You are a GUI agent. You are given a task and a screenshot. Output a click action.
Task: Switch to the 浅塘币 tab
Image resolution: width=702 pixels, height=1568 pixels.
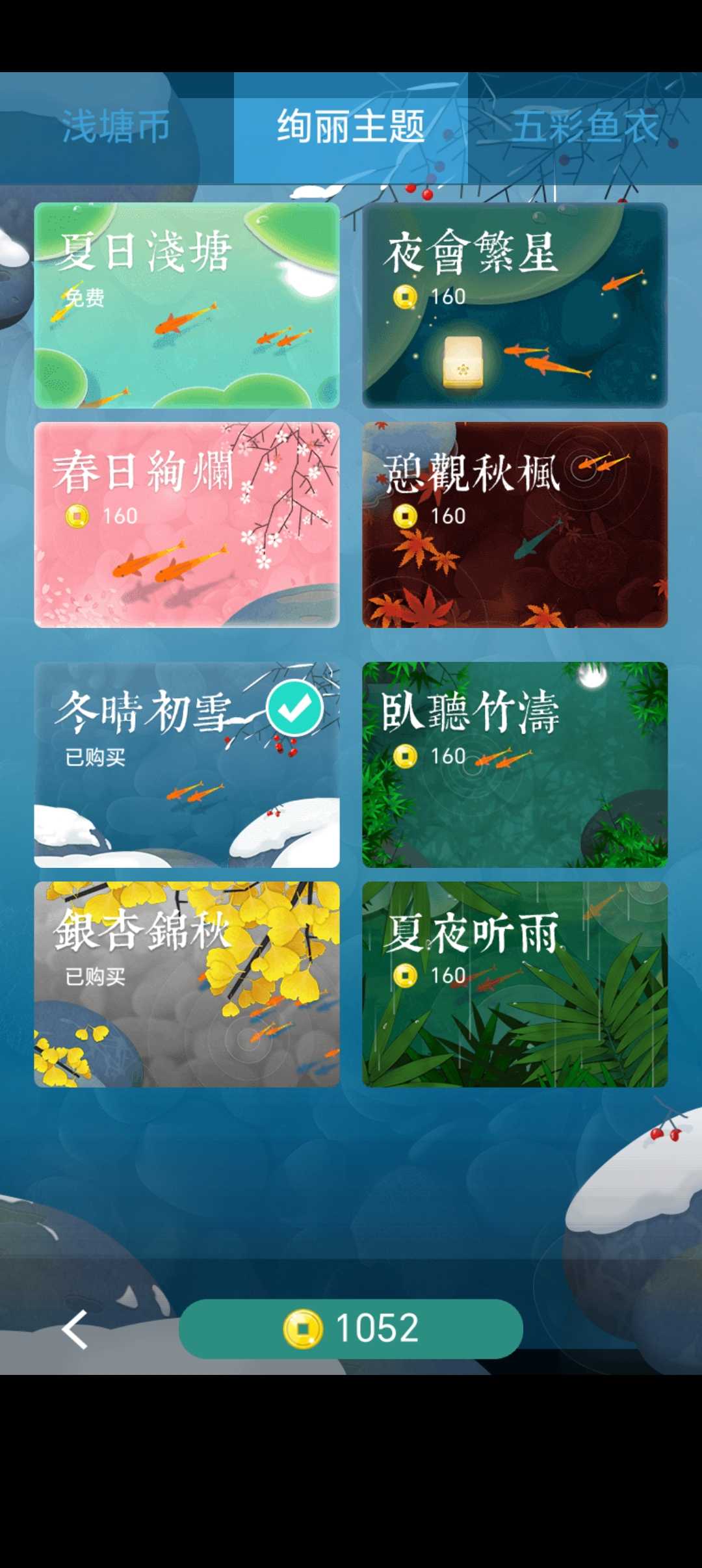[x=116, y=127]
